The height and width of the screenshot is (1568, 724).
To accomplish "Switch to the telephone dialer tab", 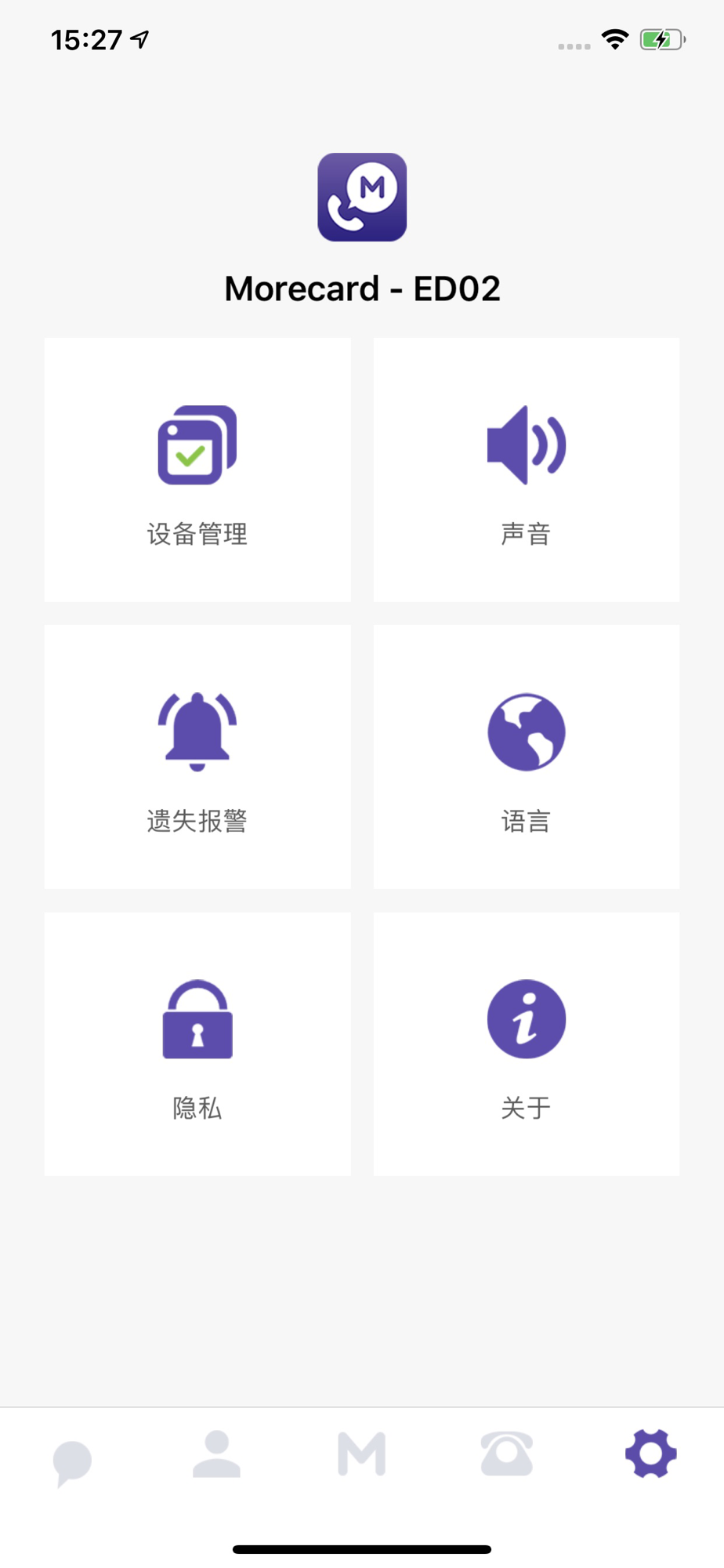I will 507,1454.
